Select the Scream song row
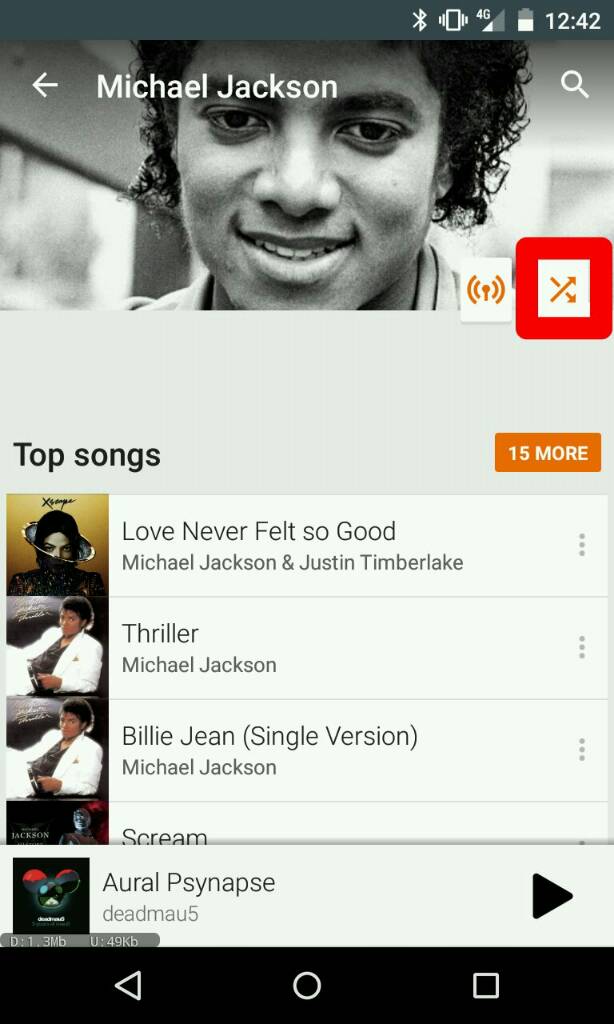This screenshot has width=614, height=1024. pyautogui.click(x=300, y=830)
